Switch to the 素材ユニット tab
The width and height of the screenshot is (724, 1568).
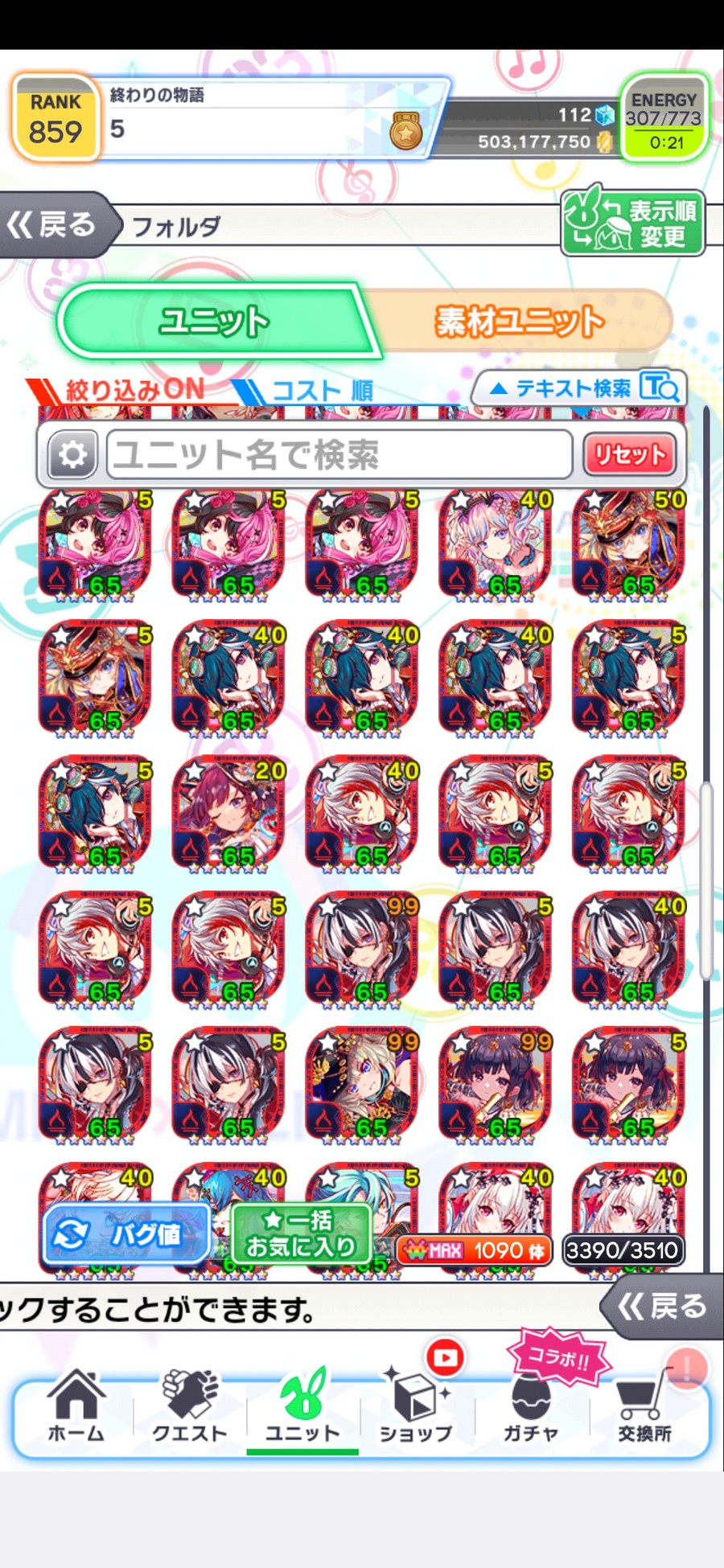click(518, 321)
